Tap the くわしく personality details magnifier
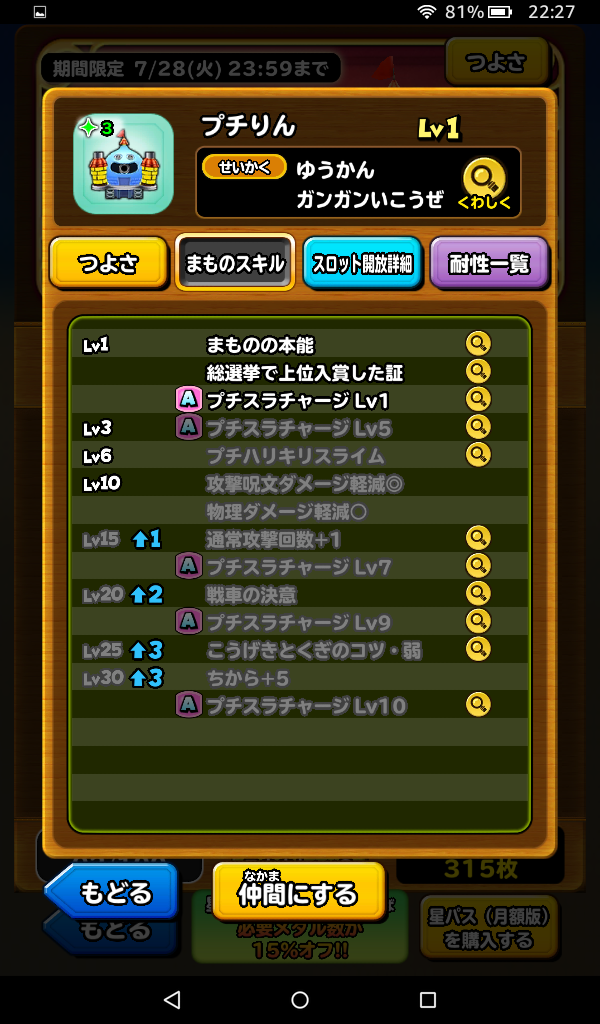This screenshot has width=600, height=1024. tap(482, 182)
